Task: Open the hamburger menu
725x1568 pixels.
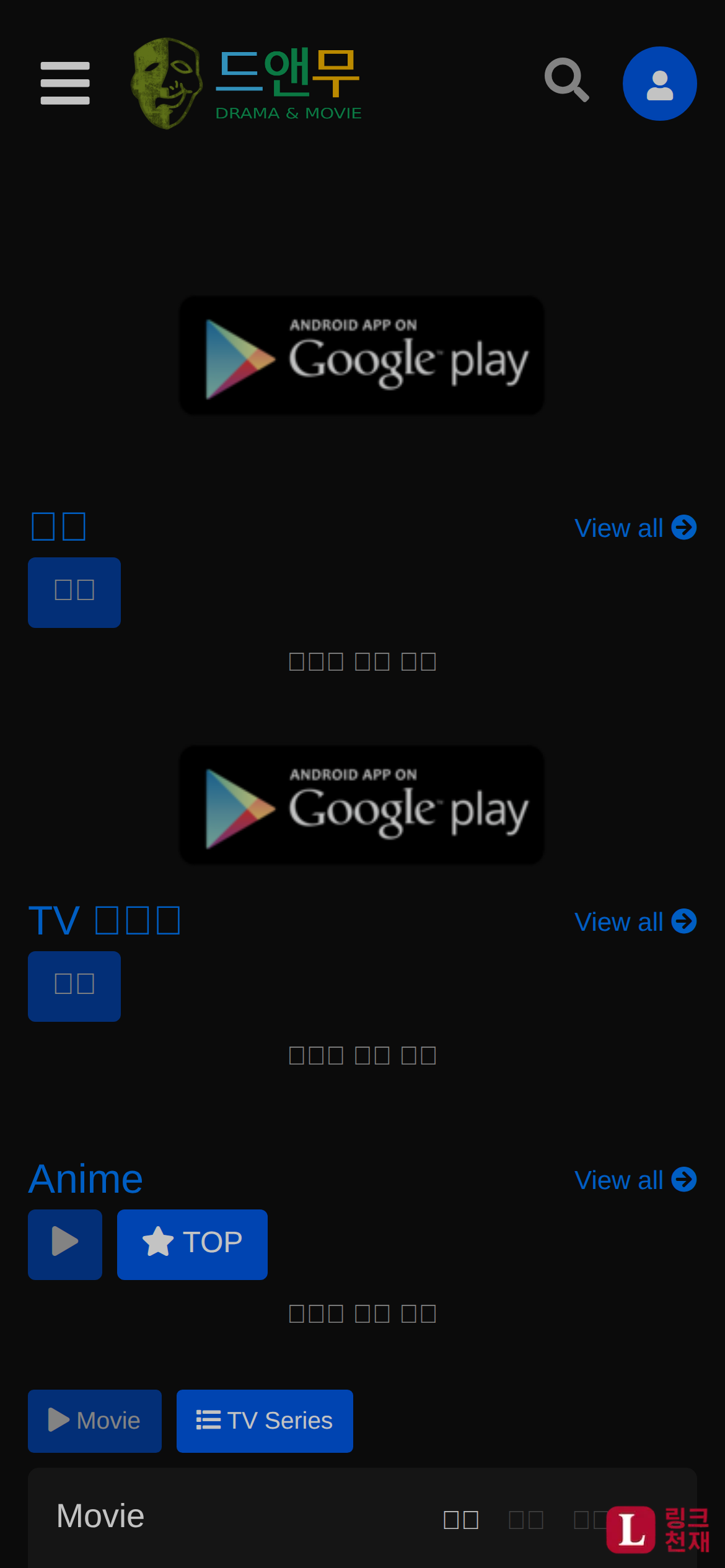Action: pos(65,84)
